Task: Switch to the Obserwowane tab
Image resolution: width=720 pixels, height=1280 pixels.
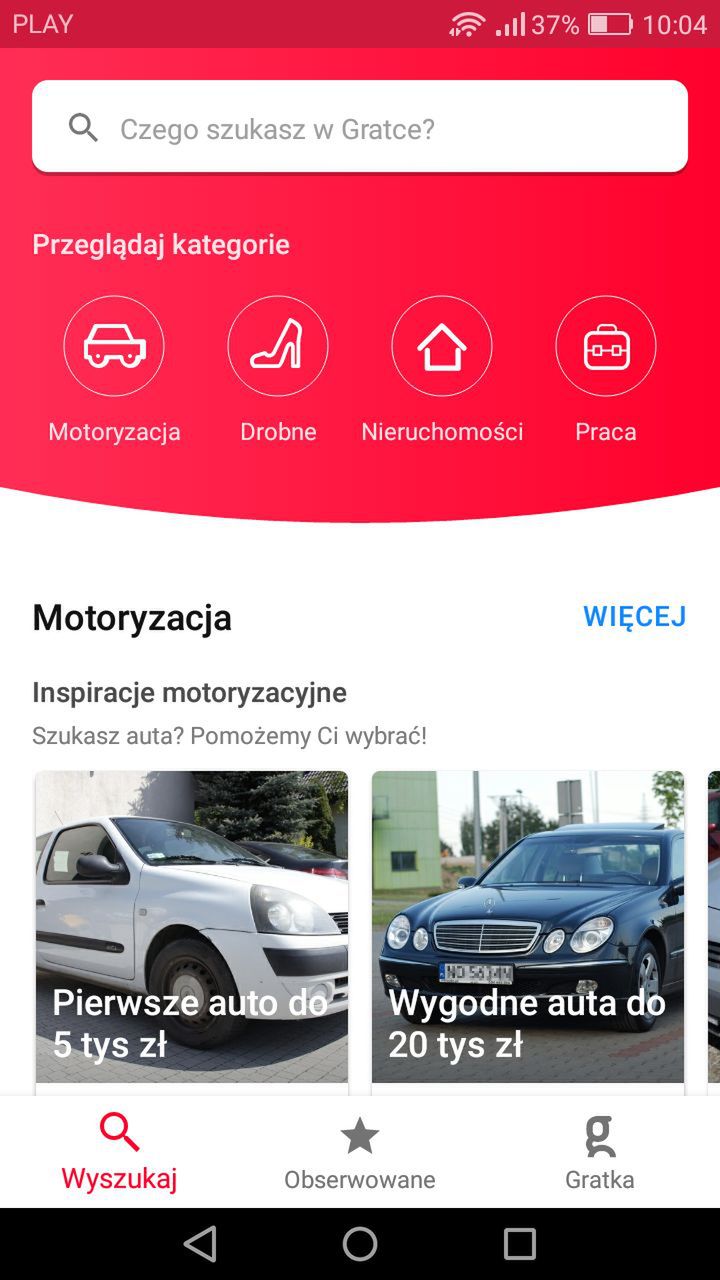Action: [x=359, y=1150]
